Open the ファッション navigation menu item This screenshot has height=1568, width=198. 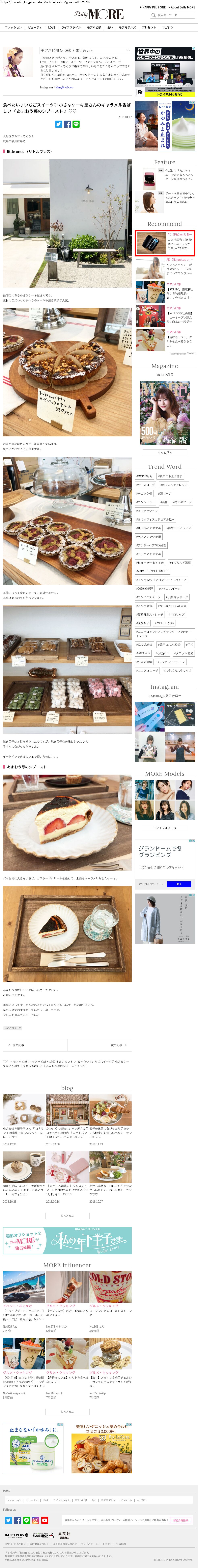(x=13, y=27)
